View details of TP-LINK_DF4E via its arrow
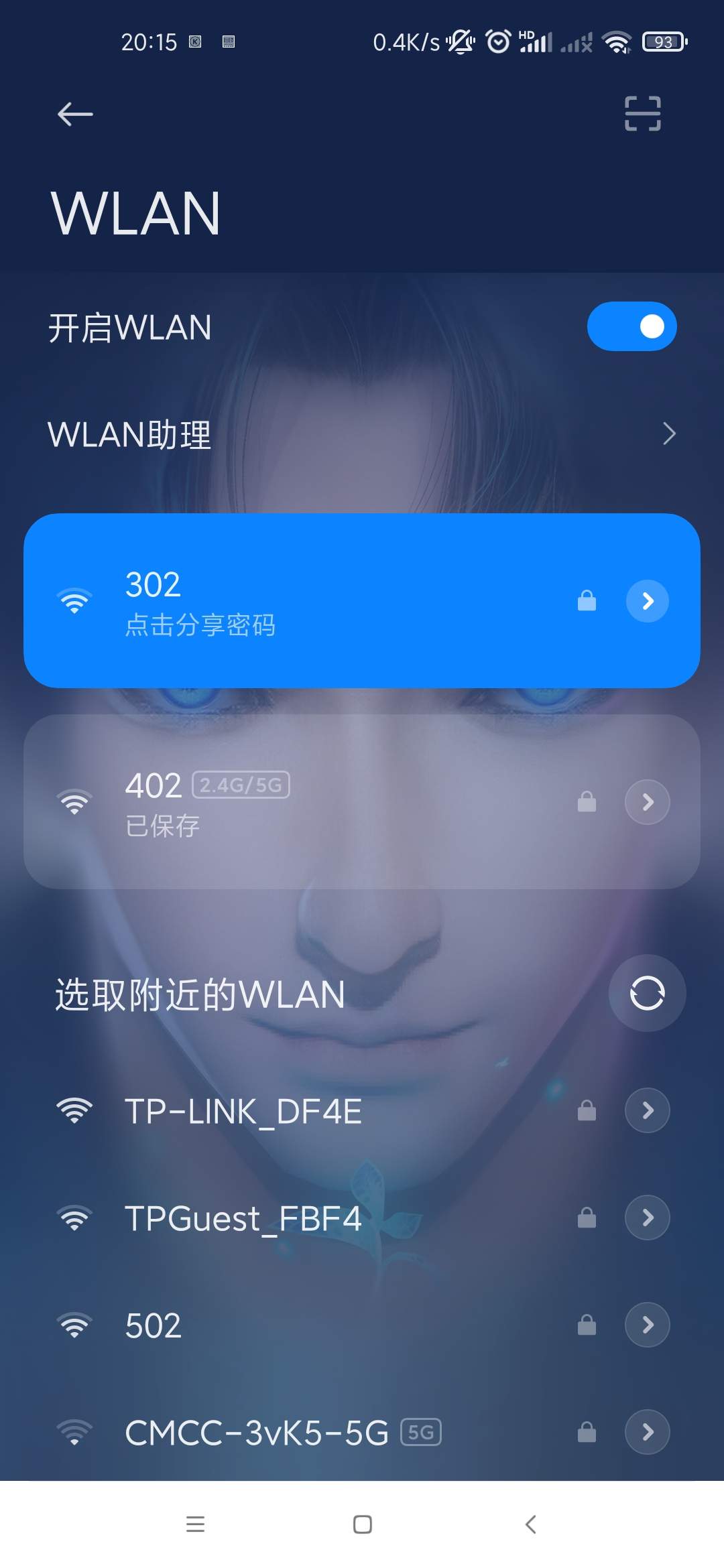The height and width of the screenshot is (1568, 724). 647,1111
